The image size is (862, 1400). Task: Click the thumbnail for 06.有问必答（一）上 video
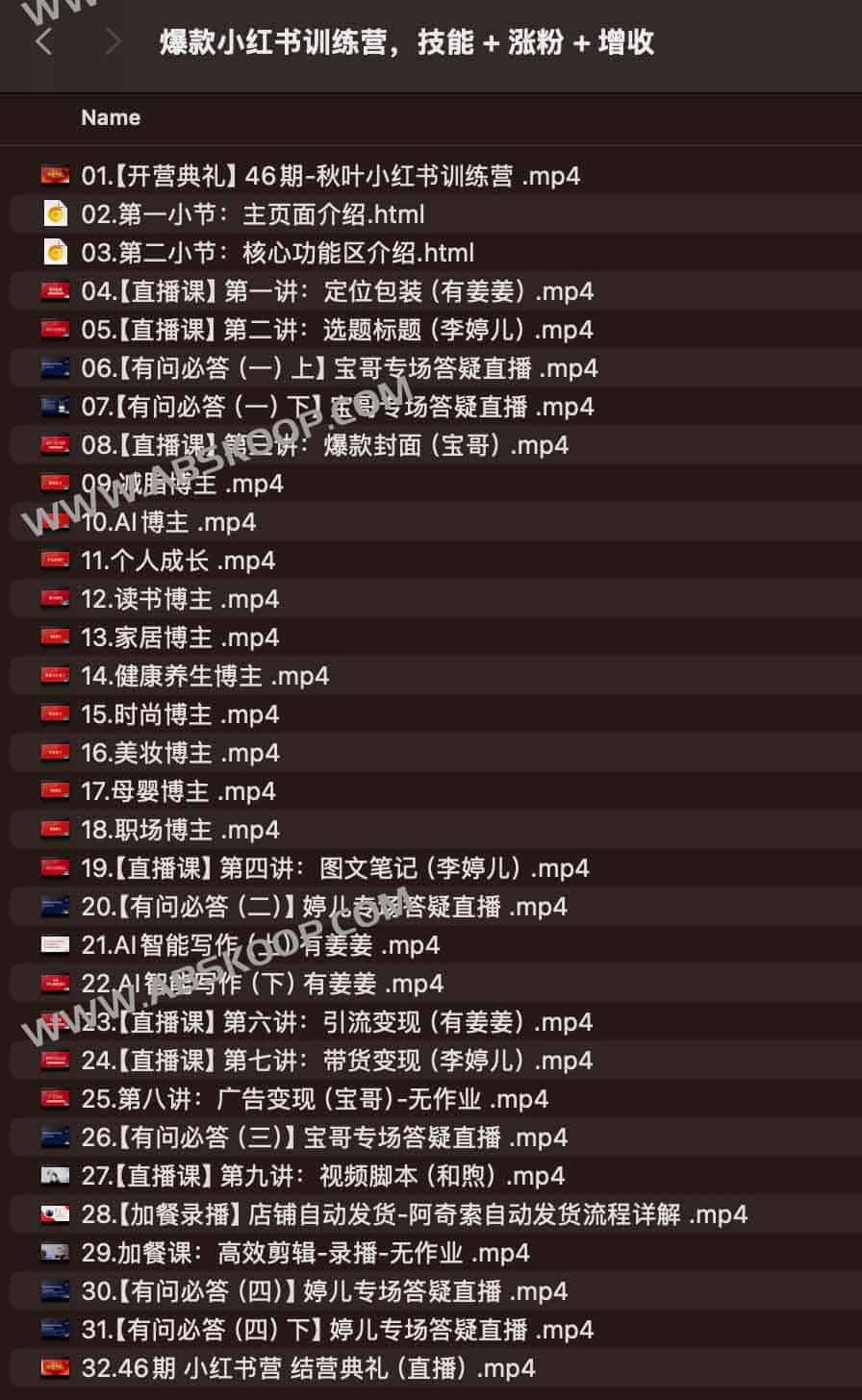[x=55, y=367]
